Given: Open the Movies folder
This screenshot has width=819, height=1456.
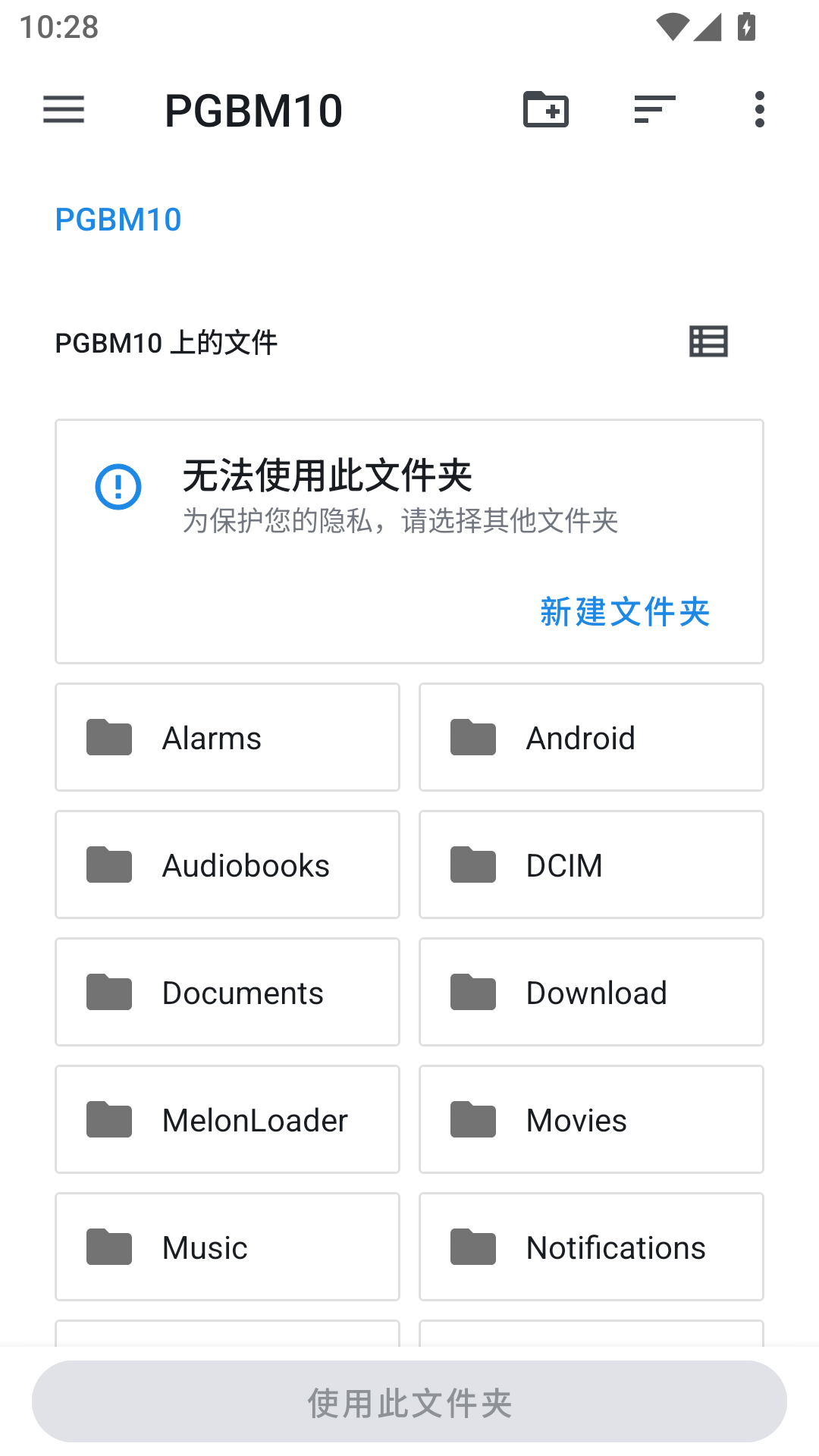Looking at the screenshot, I should (x=591, y=1119).
